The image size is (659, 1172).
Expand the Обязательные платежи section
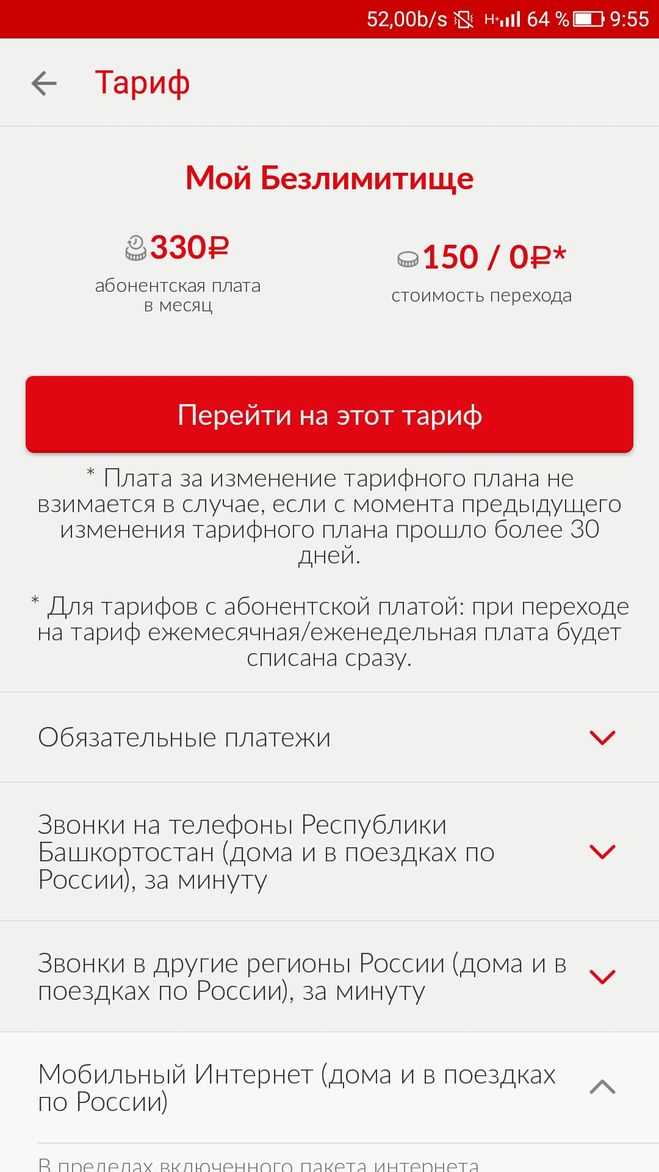(330, 738)
